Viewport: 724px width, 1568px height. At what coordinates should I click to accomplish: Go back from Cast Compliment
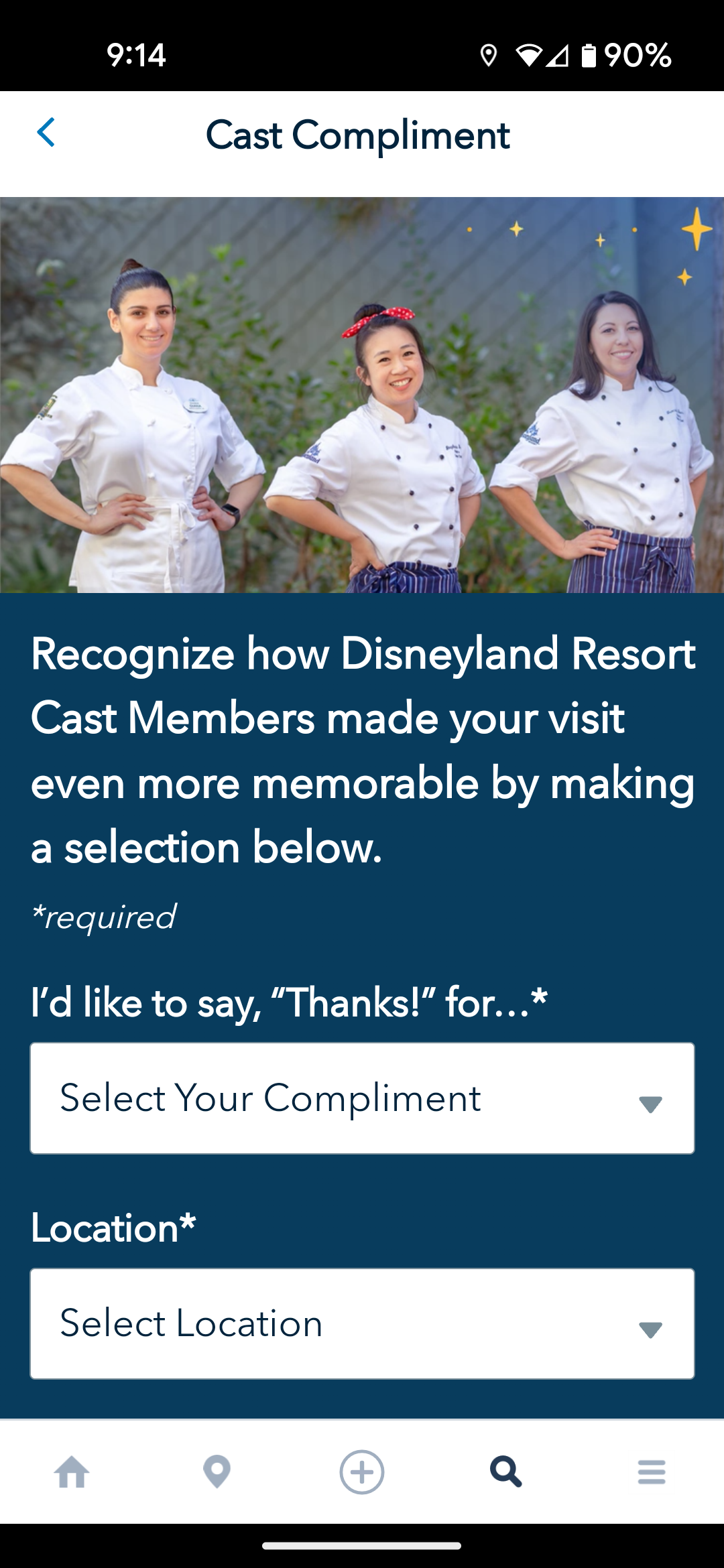46,133
